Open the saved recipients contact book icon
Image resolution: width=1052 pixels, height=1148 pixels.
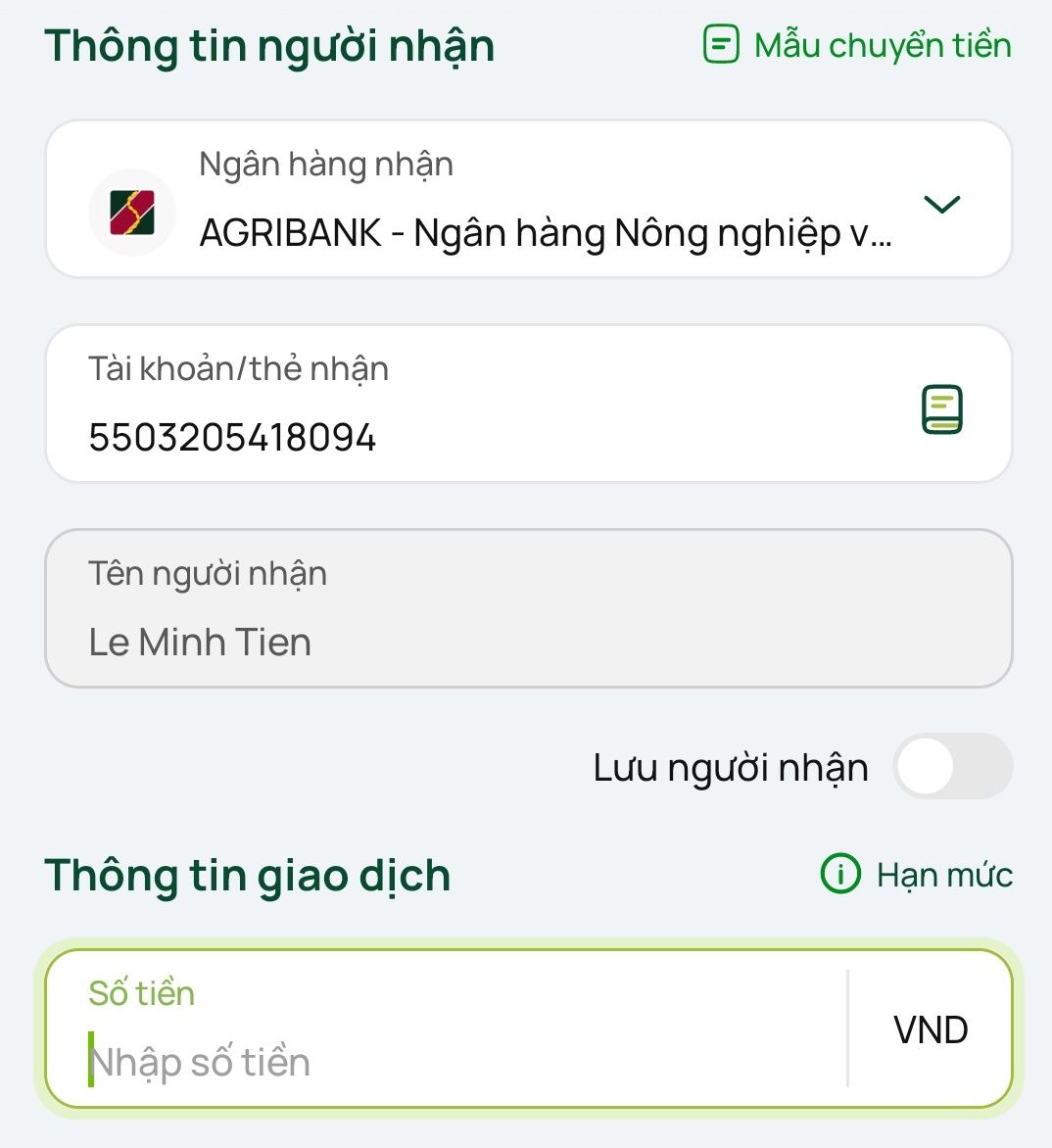tap(941, 409)
